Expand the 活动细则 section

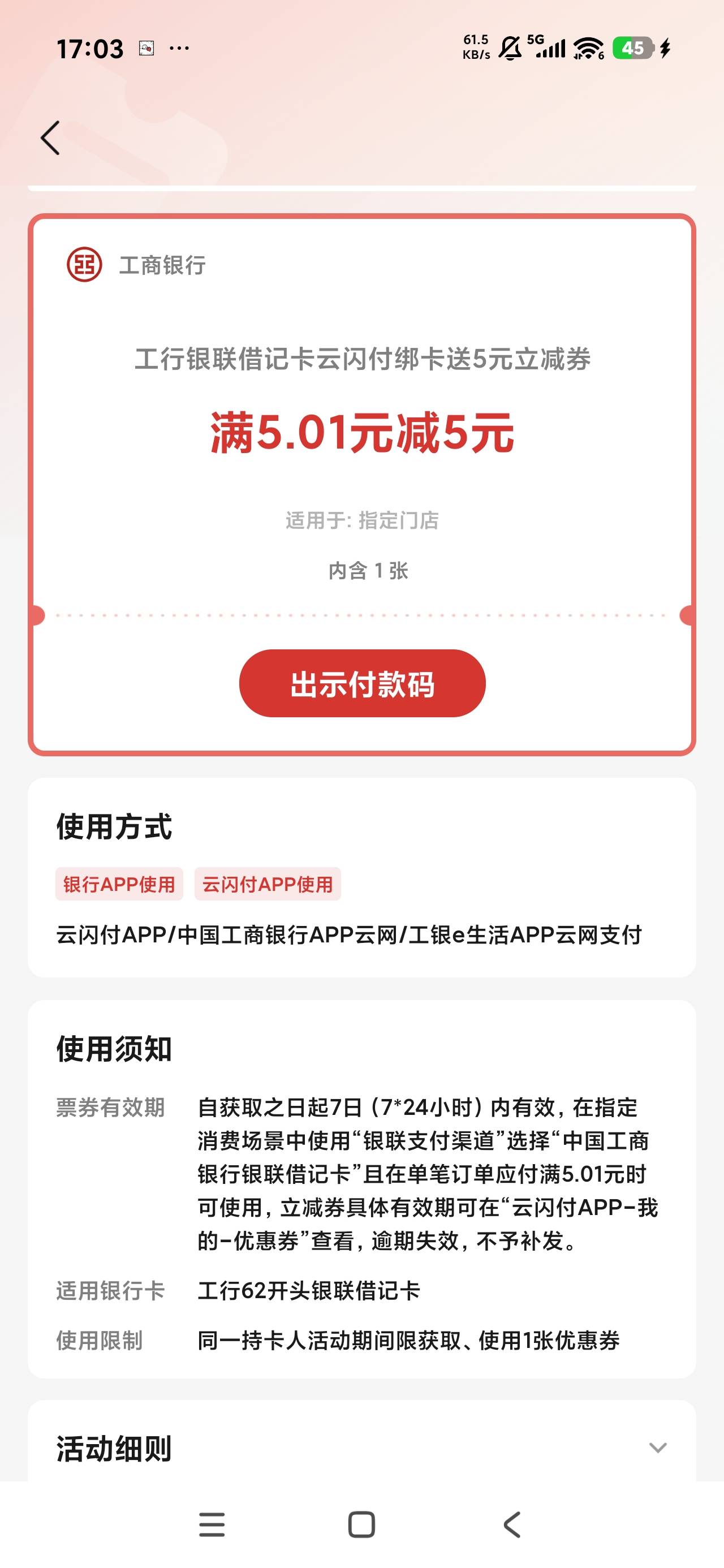click(658, 1448)
